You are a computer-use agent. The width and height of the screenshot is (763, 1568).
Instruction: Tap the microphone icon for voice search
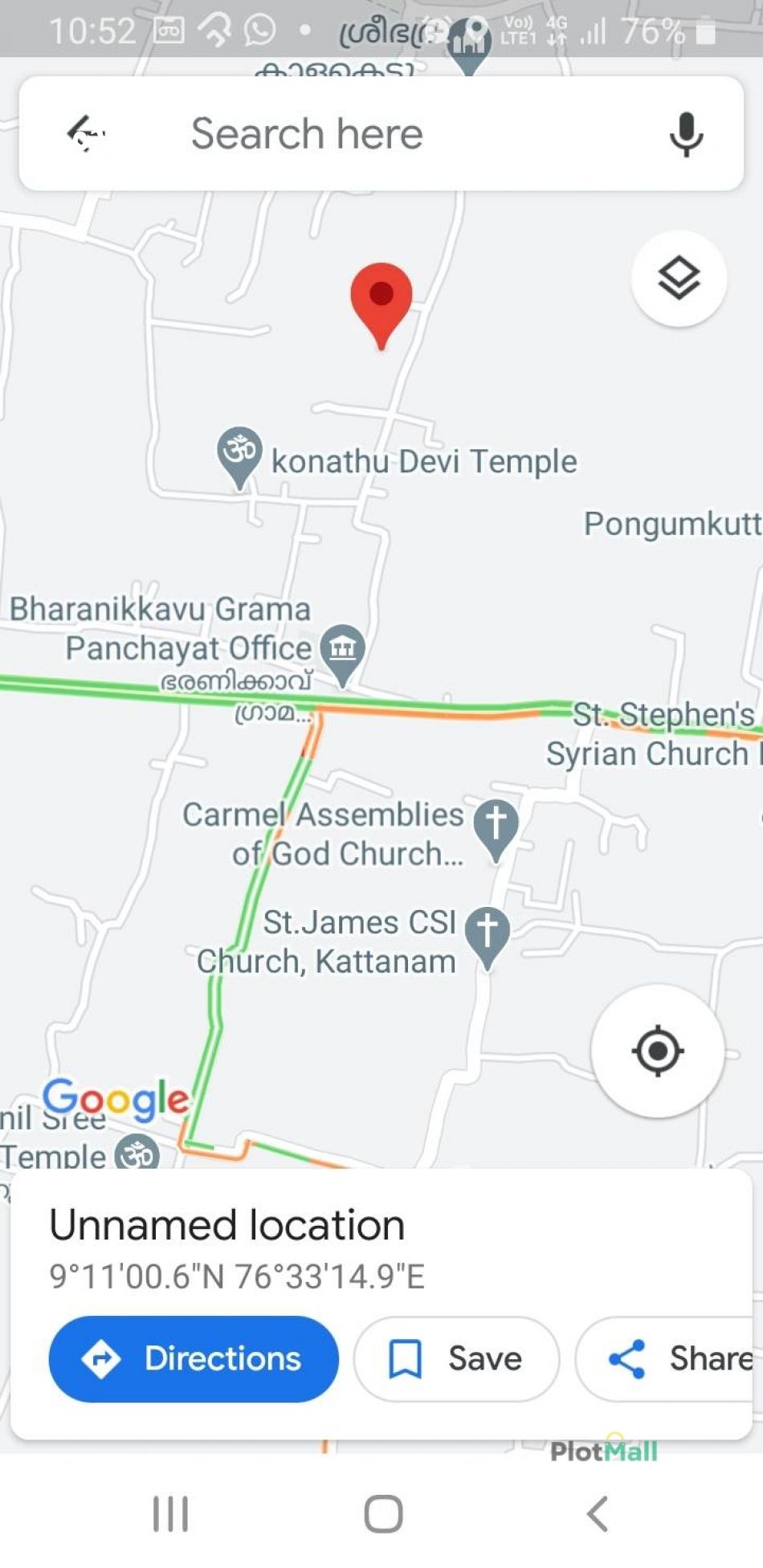coord(684,133)
